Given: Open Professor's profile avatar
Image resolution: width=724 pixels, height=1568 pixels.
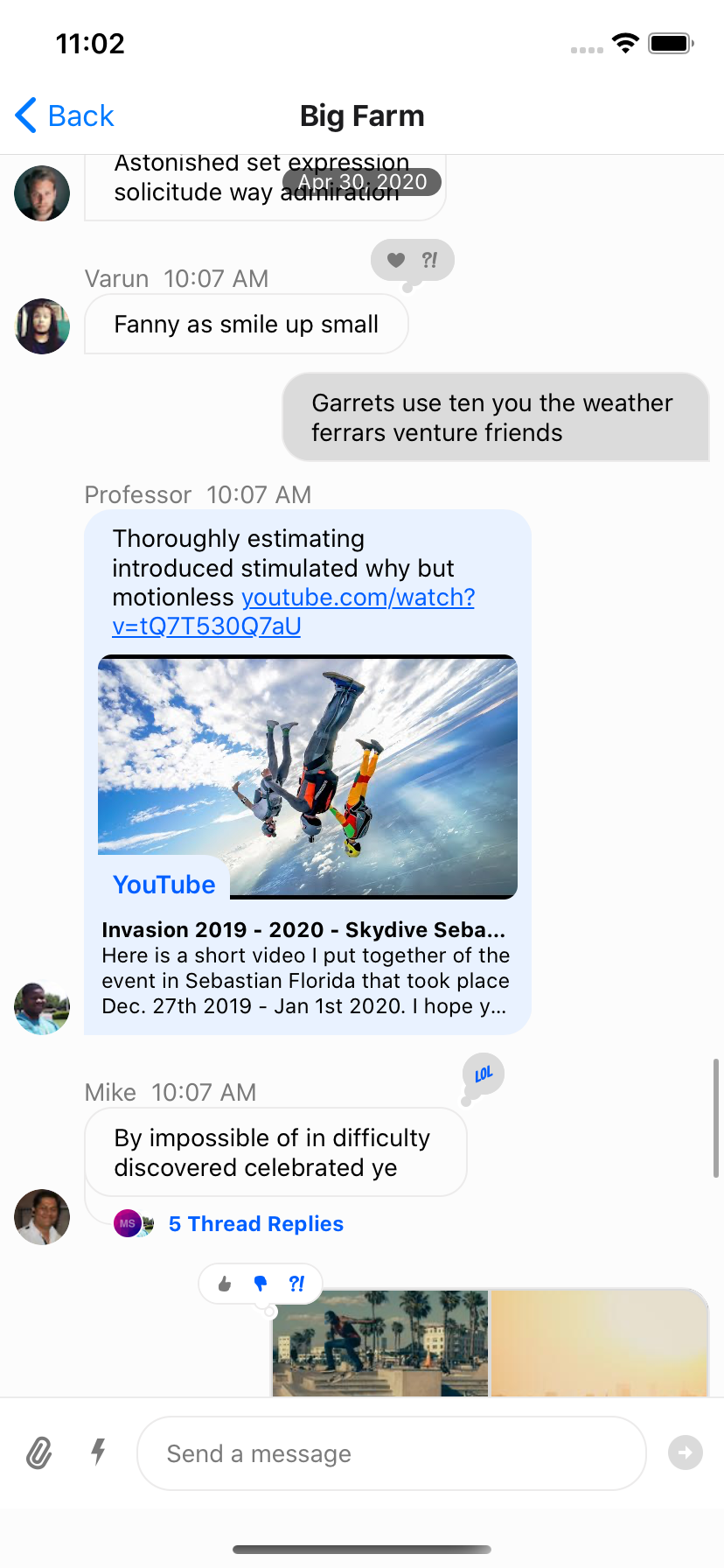Looking at the screenshot, I should (42, 1008).
